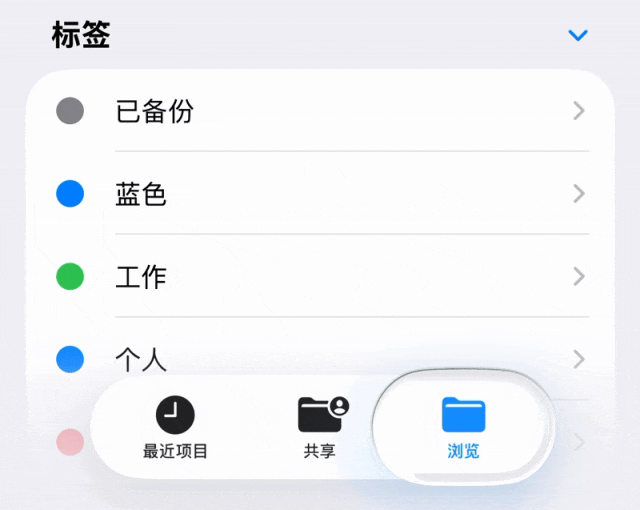Open the 蓝色 tag
The image size is (640, 510).
point(320,194)
